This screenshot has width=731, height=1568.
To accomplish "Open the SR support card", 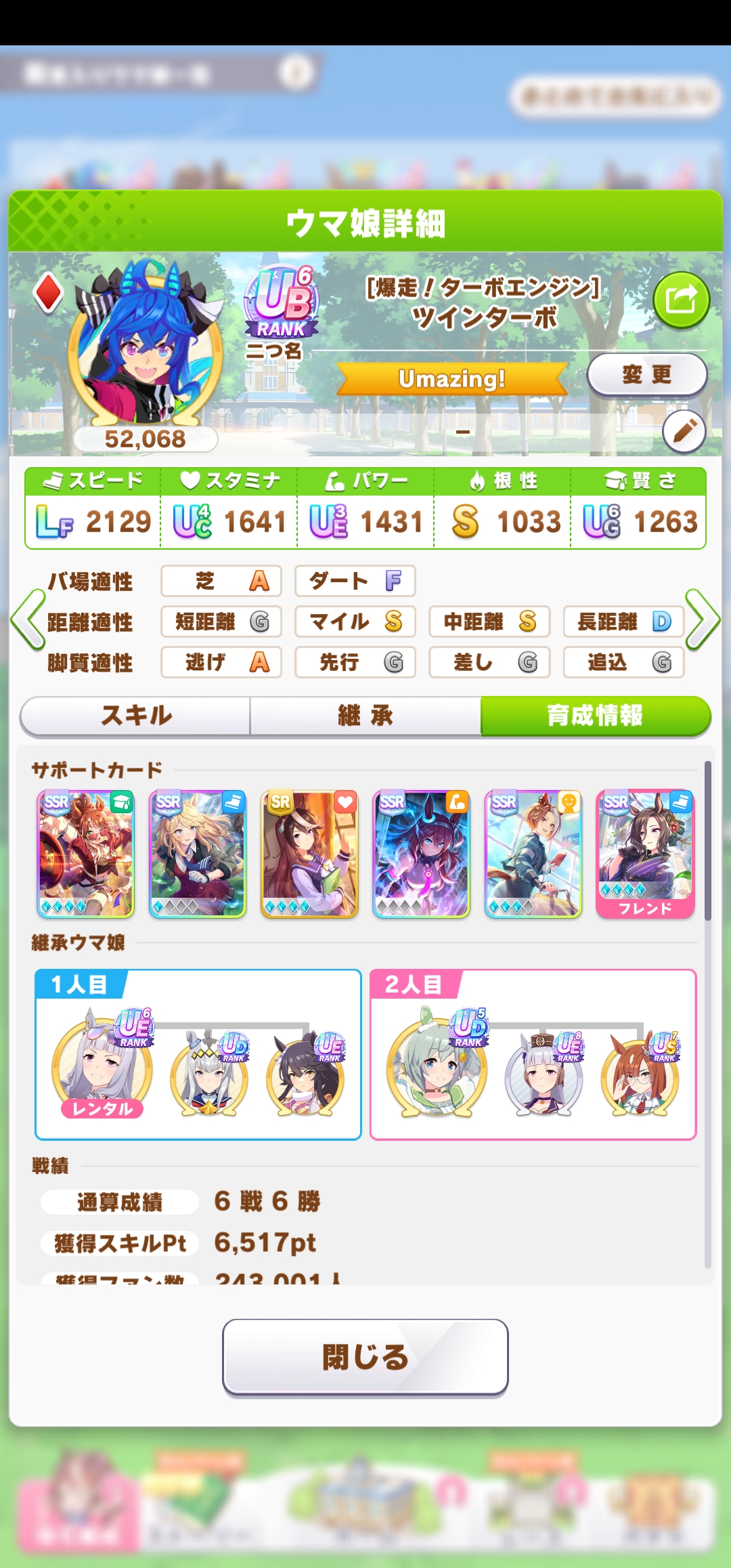I will [x=309, y=854].
